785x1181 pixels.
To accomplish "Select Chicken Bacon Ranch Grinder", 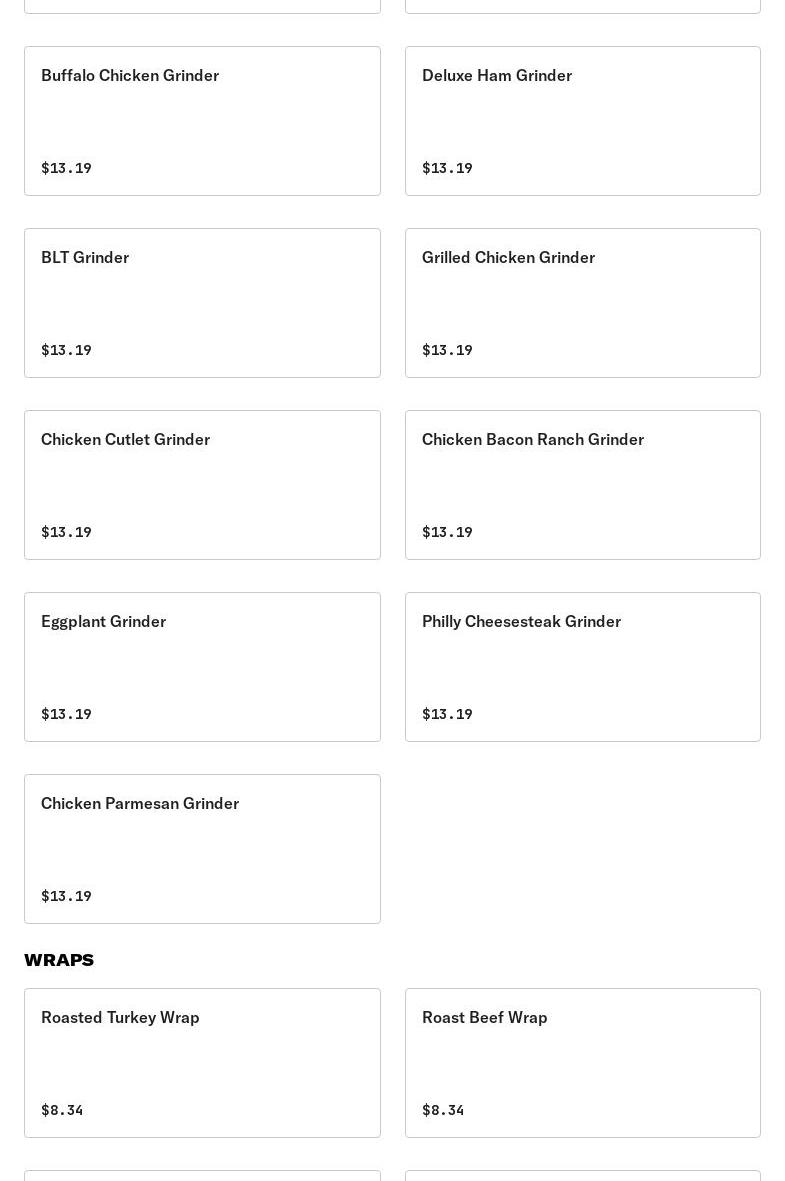I will [582, 485].
